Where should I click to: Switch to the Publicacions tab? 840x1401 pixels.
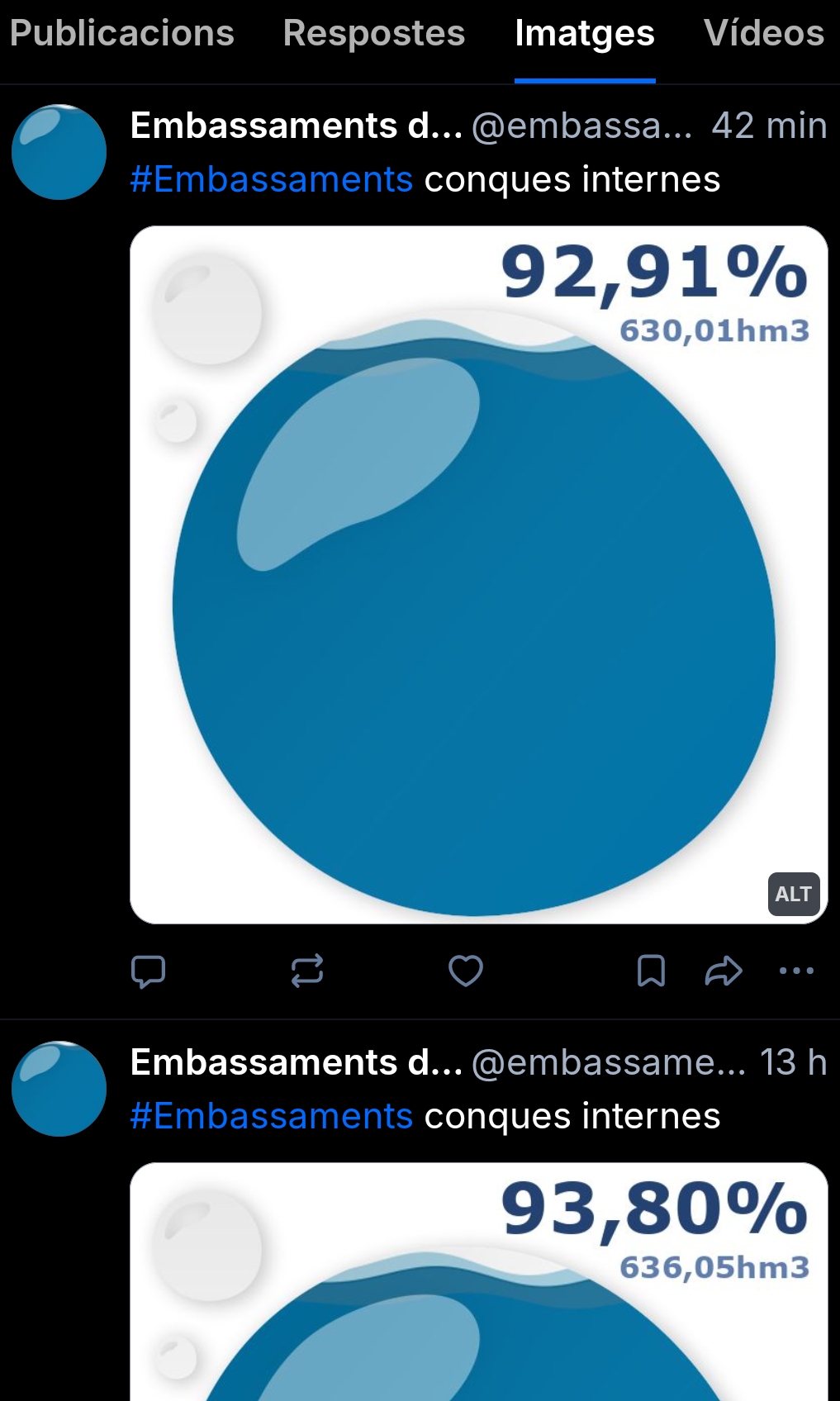[x=122, y=35]
